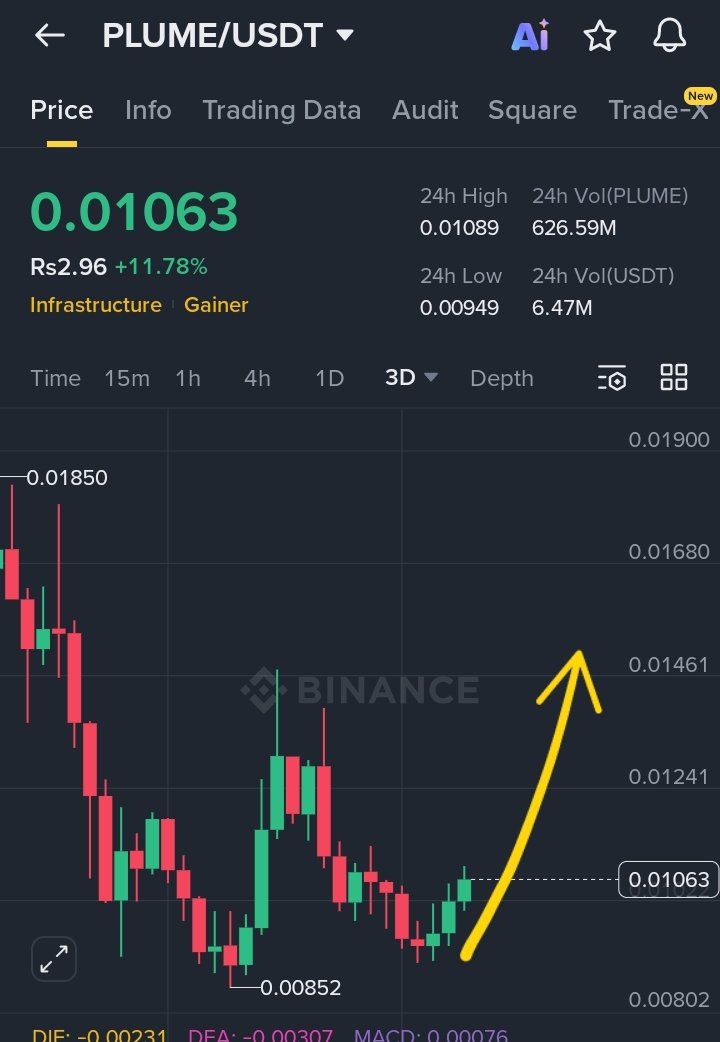The width and height of the screenshot is (720, 1042).
Task: Add PLUME/USDT to favorites with star
Action: point(600,36)
